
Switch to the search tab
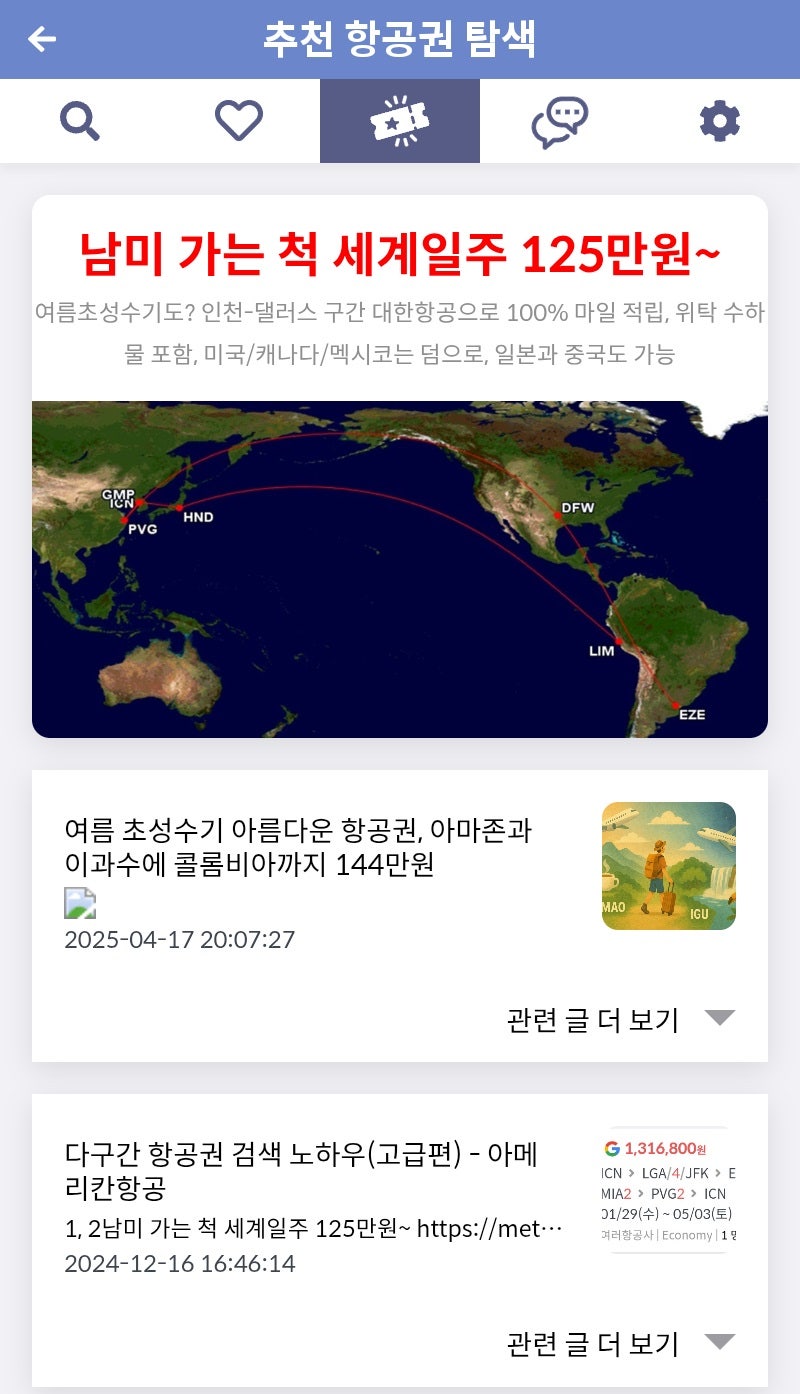tap(80, 121)
